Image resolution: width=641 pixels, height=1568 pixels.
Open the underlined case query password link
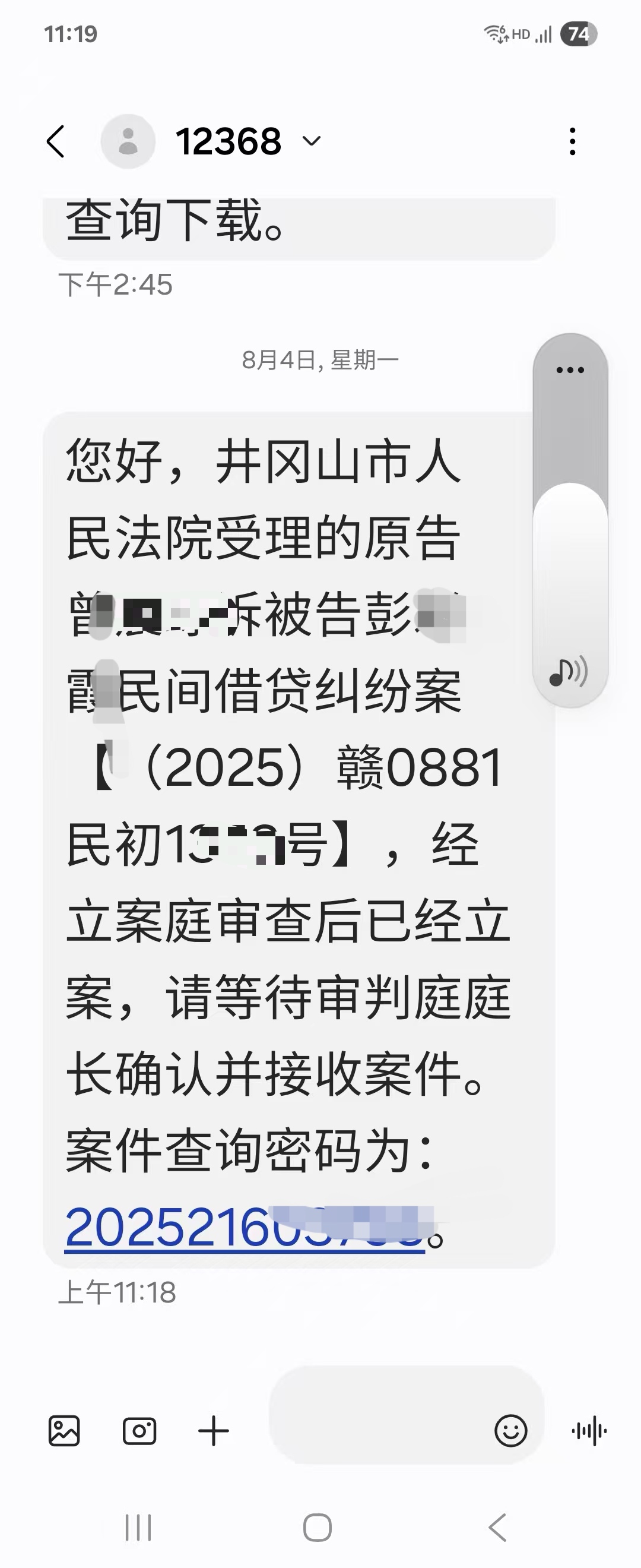click(x=245, y=1227)
